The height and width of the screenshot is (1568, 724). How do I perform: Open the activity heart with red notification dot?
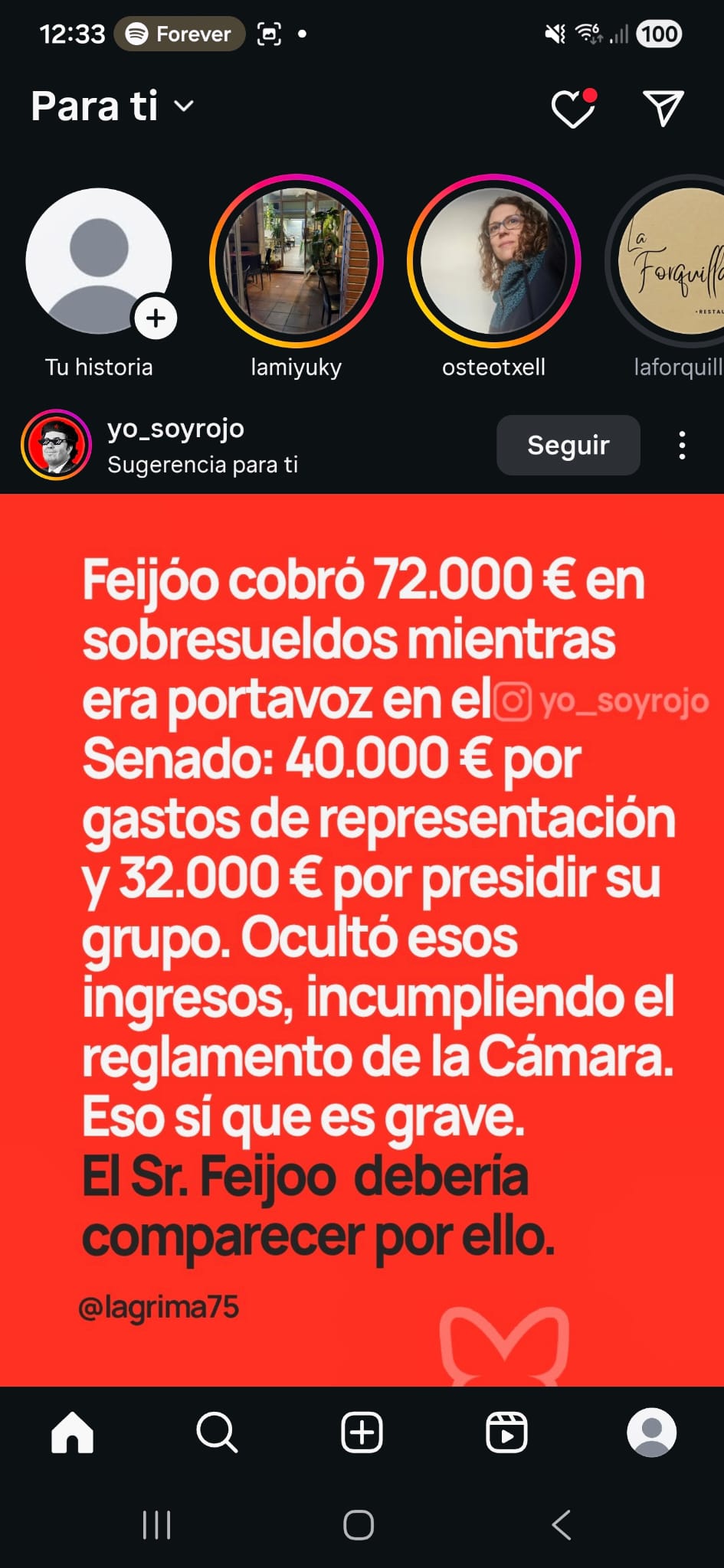(x=572, y=107)
